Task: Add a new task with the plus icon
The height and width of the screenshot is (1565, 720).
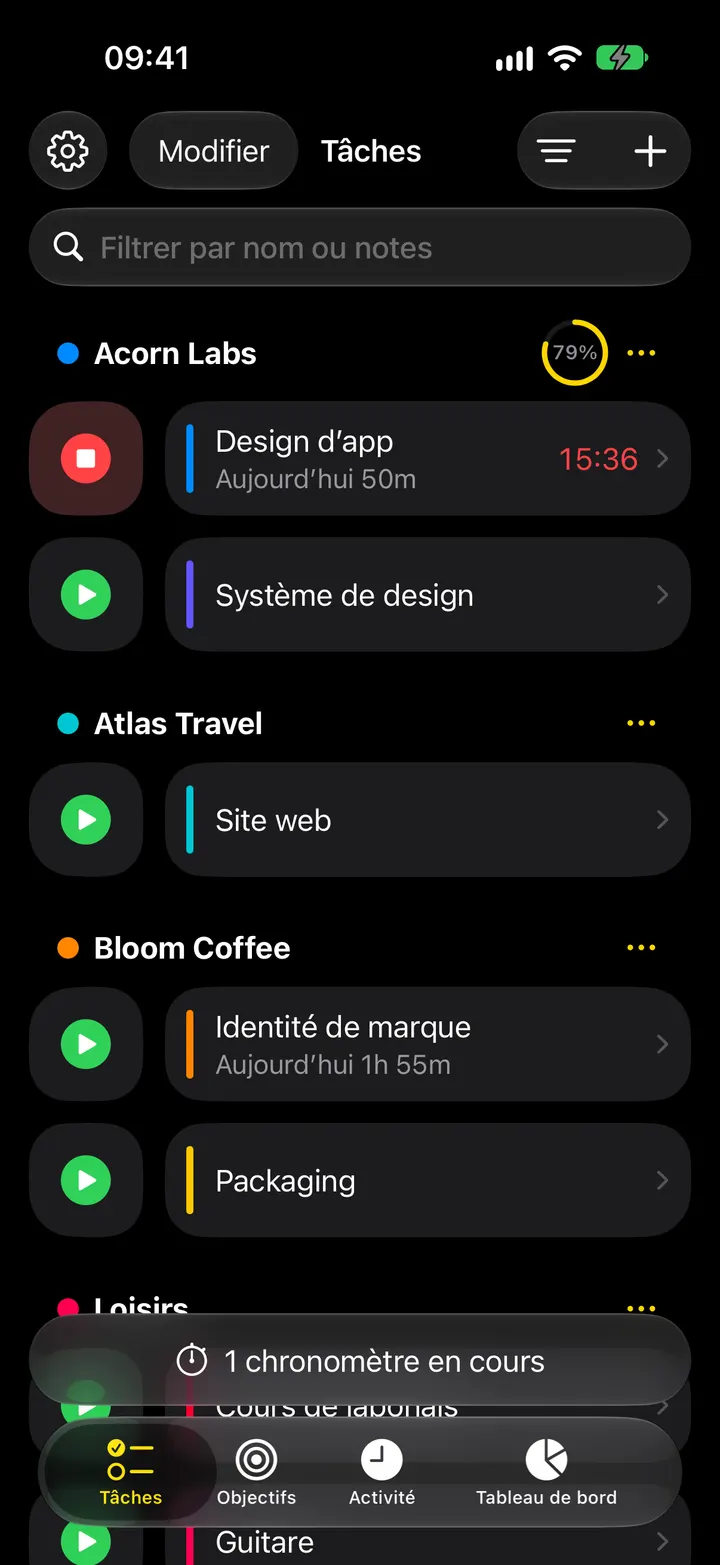Action: pyautogui.click(x=650, y=151)
